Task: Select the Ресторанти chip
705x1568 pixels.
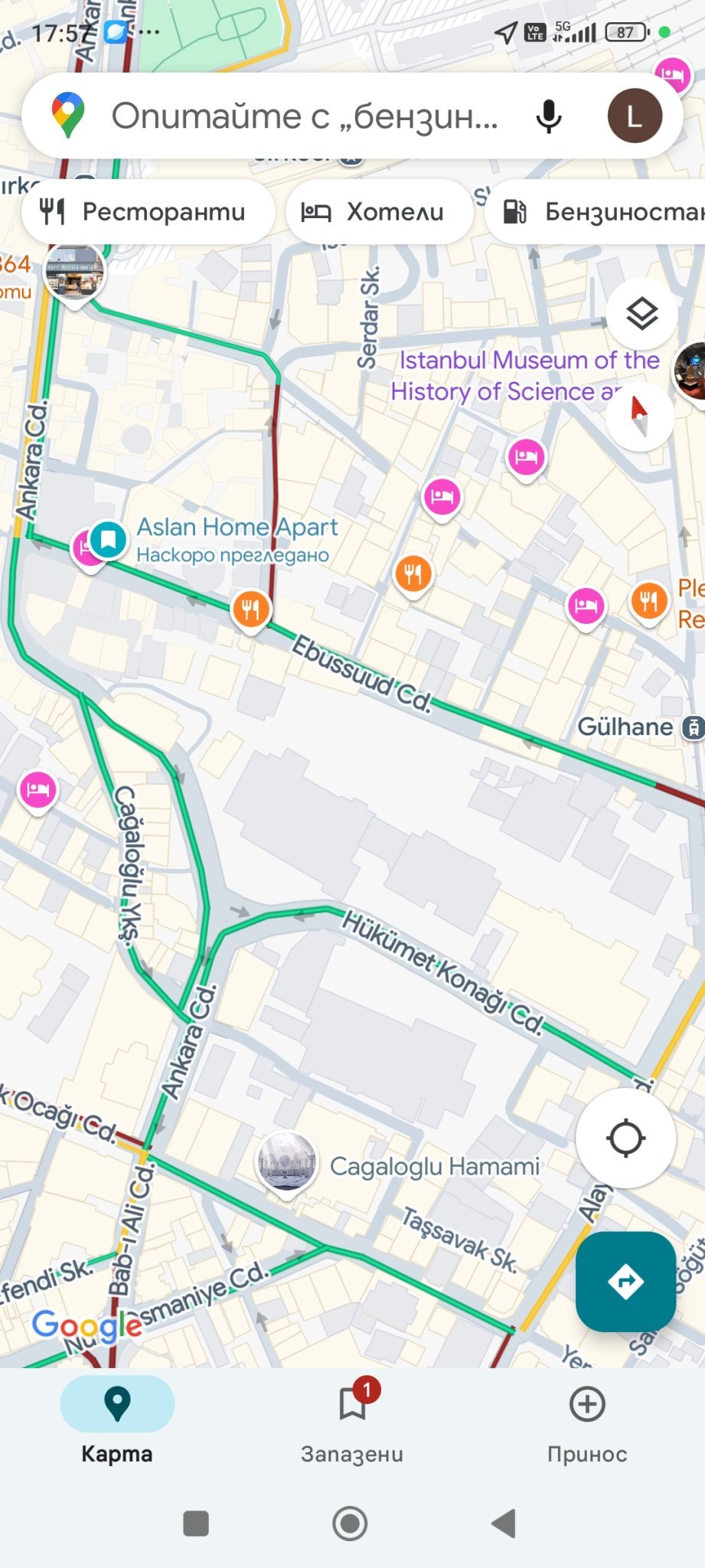Action: pyautogui.click(x=149, y=211)
